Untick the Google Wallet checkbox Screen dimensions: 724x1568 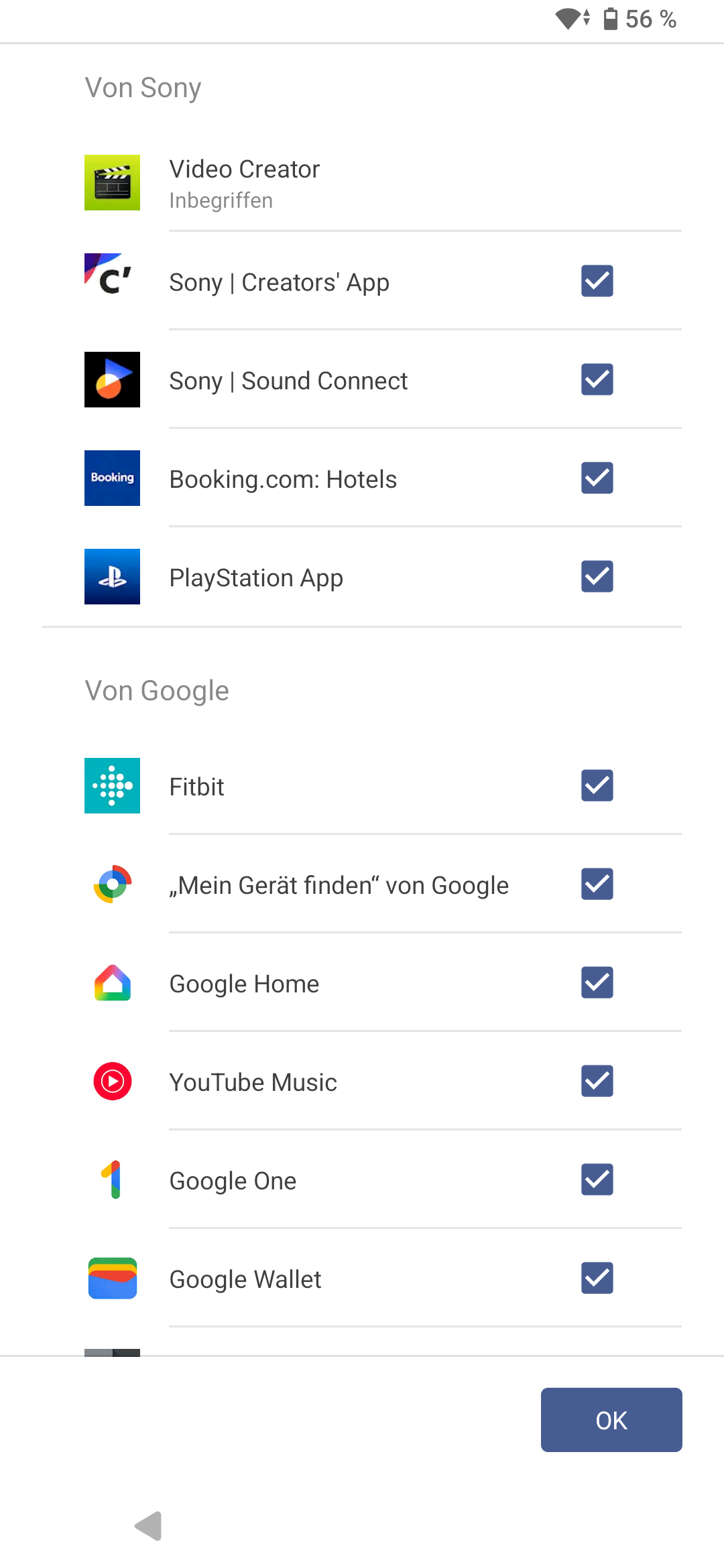click(x=597, y=1279)
